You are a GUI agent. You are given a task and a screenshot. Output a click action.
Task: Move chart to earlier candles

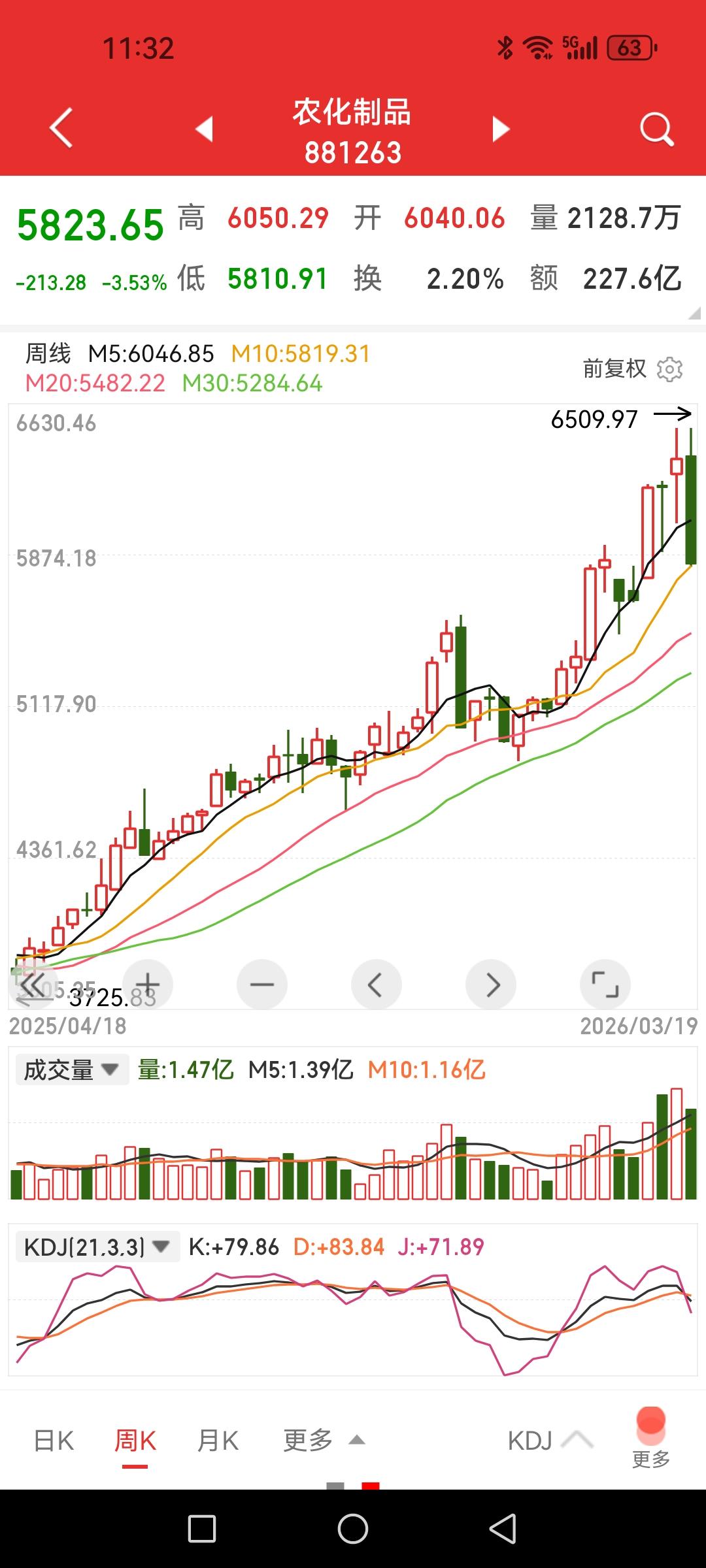[377, 984]
